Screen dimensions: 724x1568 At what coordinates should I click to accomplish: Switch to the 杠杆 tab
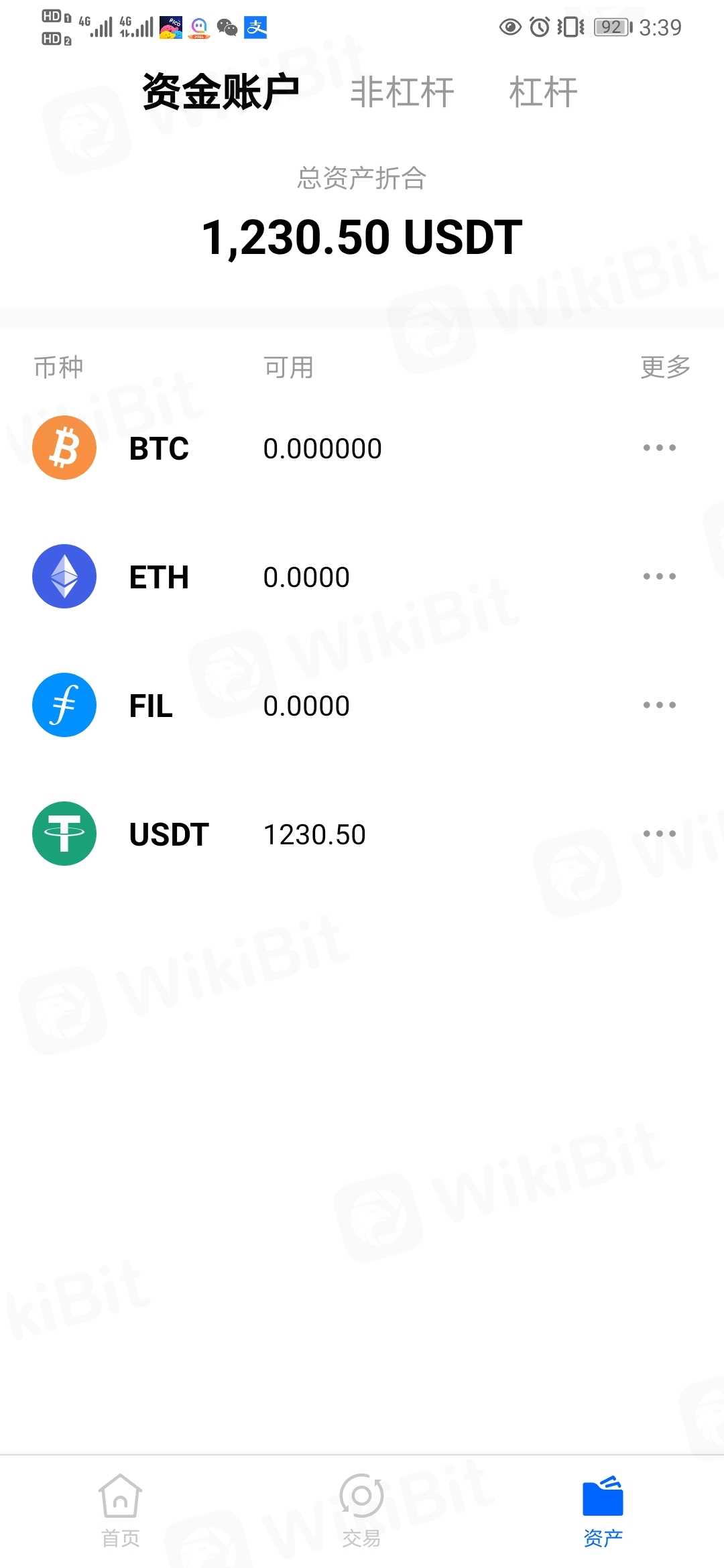pos(543,92)
